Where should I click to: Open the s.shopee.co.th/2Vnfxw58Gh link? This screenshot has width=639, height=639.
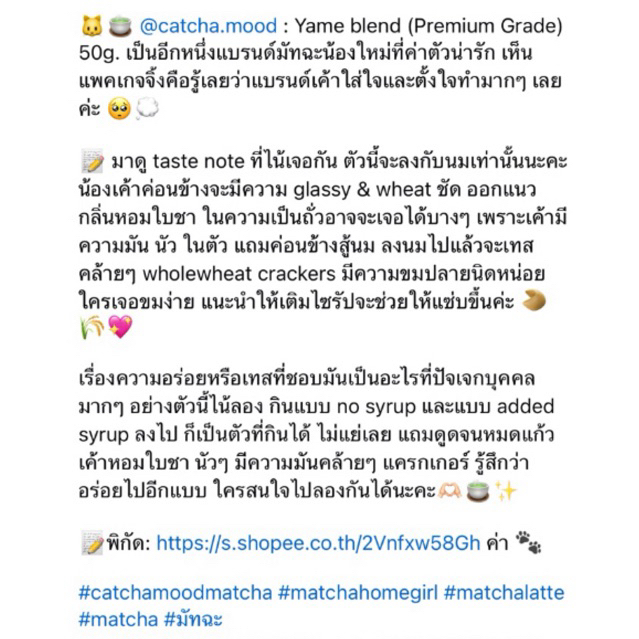[318, 543]
